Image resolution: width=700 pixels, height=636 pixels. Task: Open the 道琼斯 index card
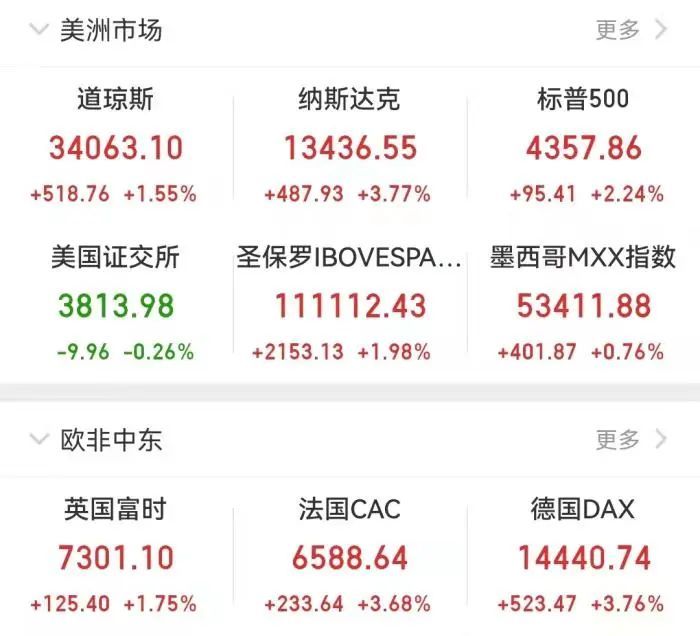click(115, 146)
